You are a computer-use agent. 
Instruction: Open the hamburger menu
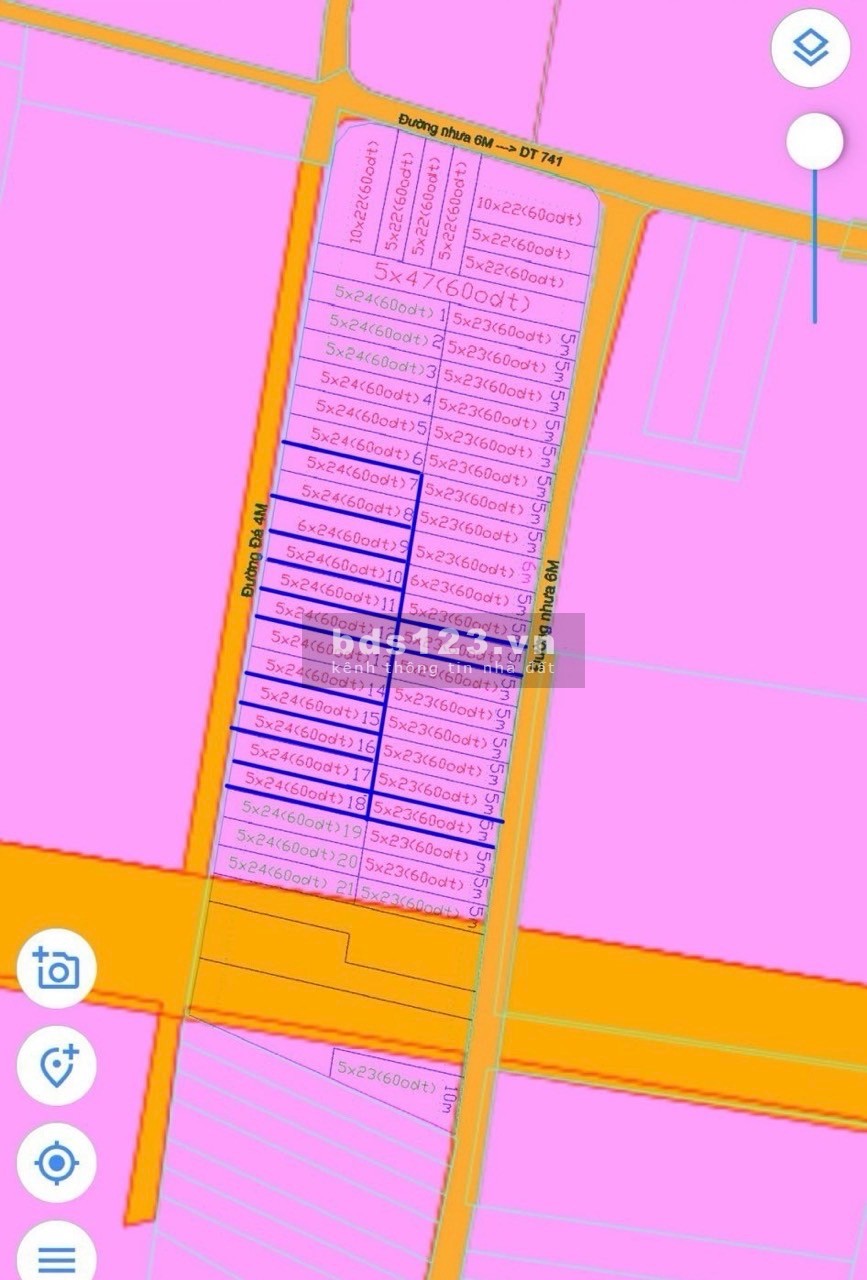pos(57,1257)
